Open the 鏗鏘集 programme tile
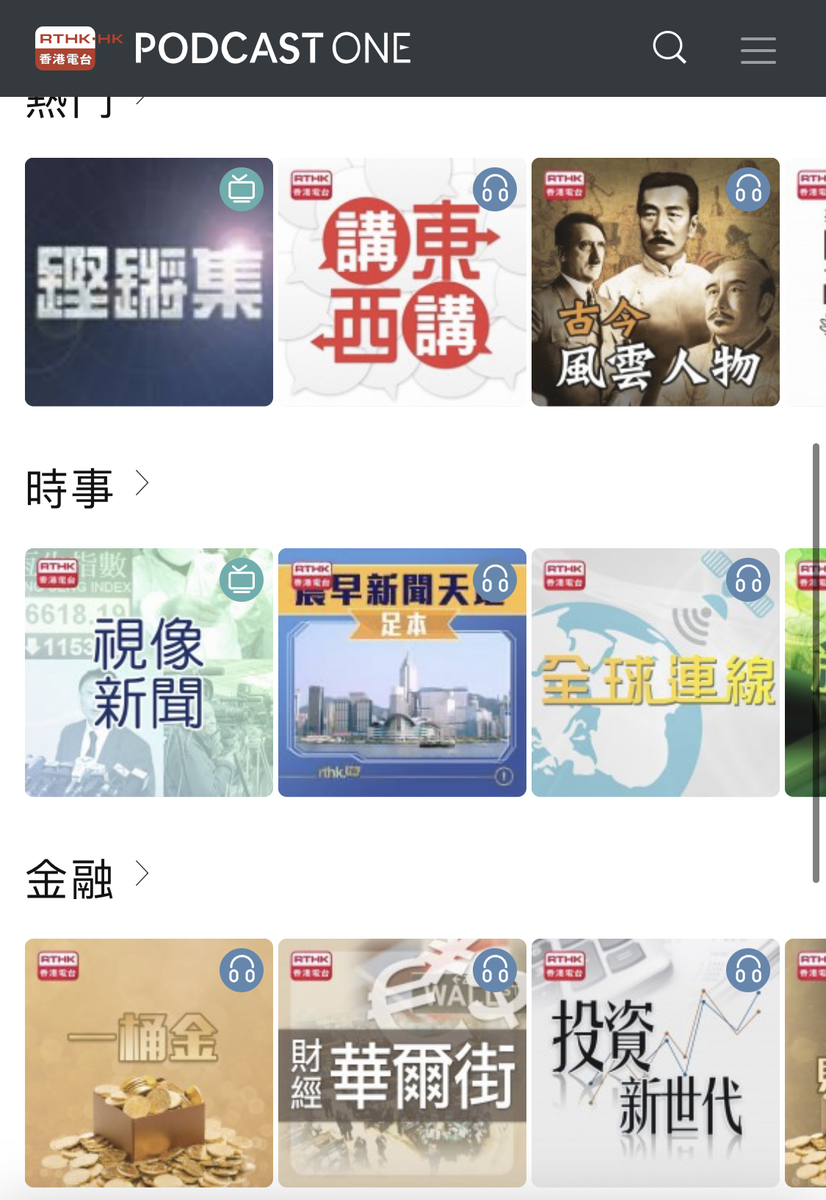Screen dimensions: 826x1200 pos(149,282)
